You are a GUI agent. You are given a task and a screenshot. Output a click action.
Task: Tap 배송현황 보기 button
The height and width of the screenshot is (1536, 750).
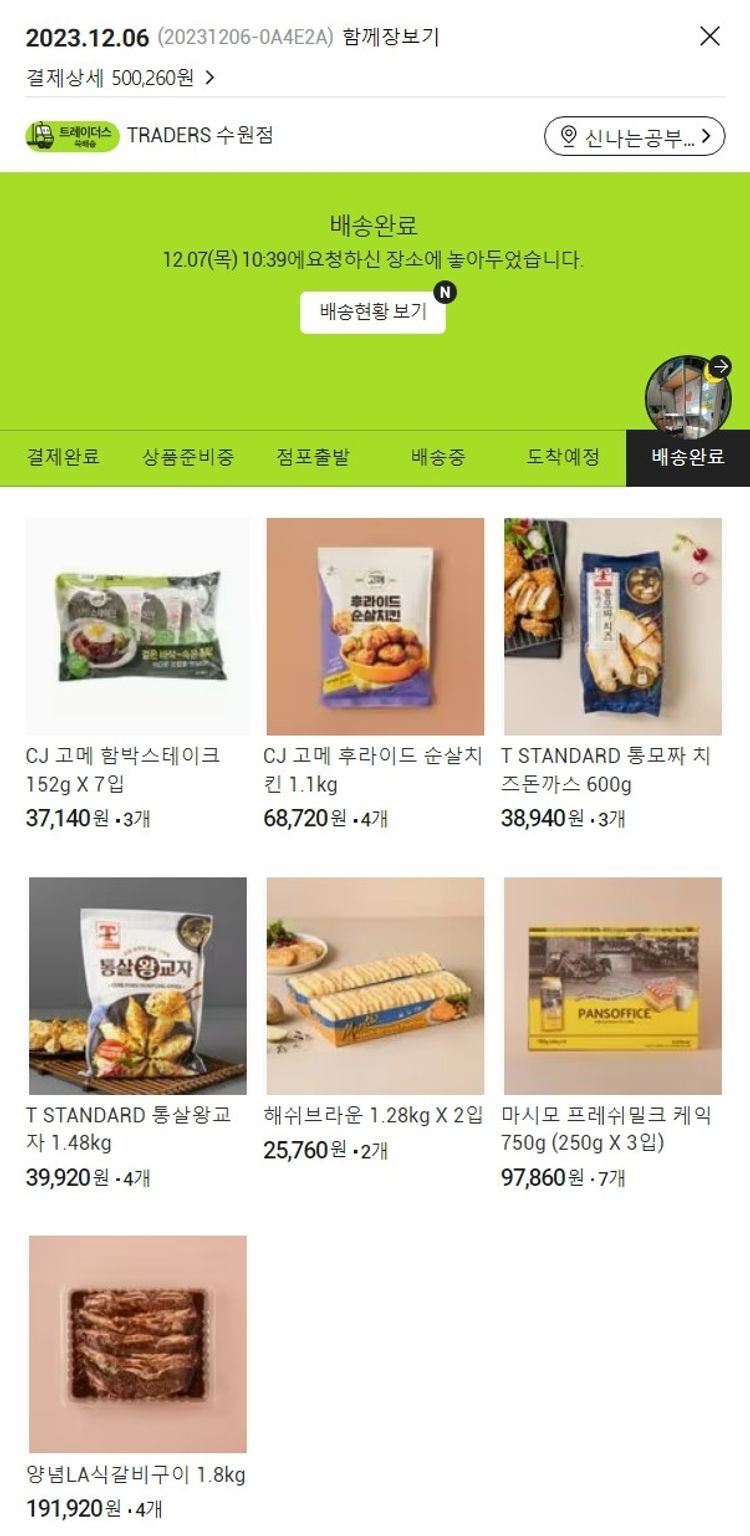pyautogui.click(x=373, y=311)
